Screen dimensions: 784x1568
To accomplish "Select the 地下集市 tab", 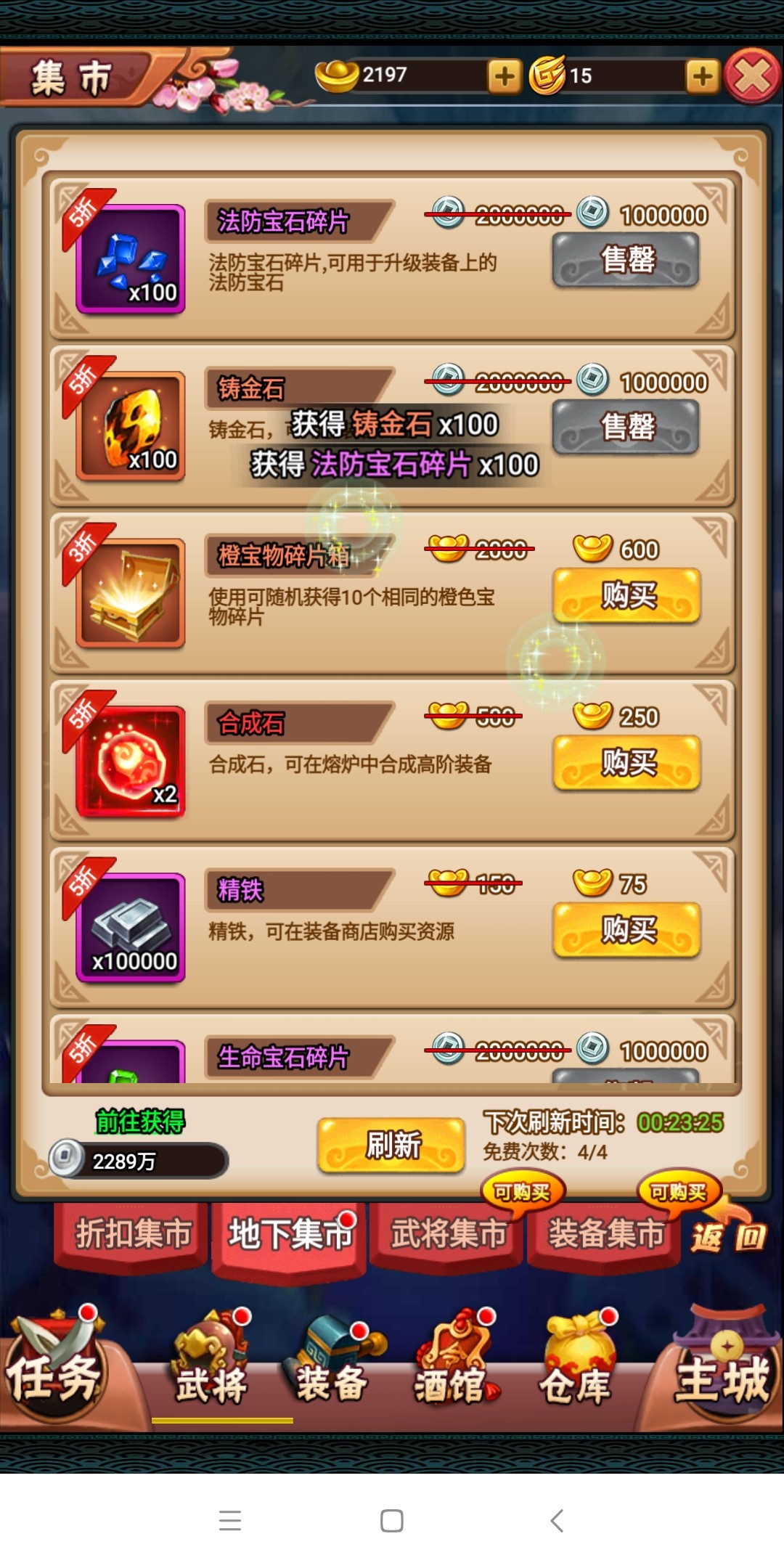I will 289,1234.
